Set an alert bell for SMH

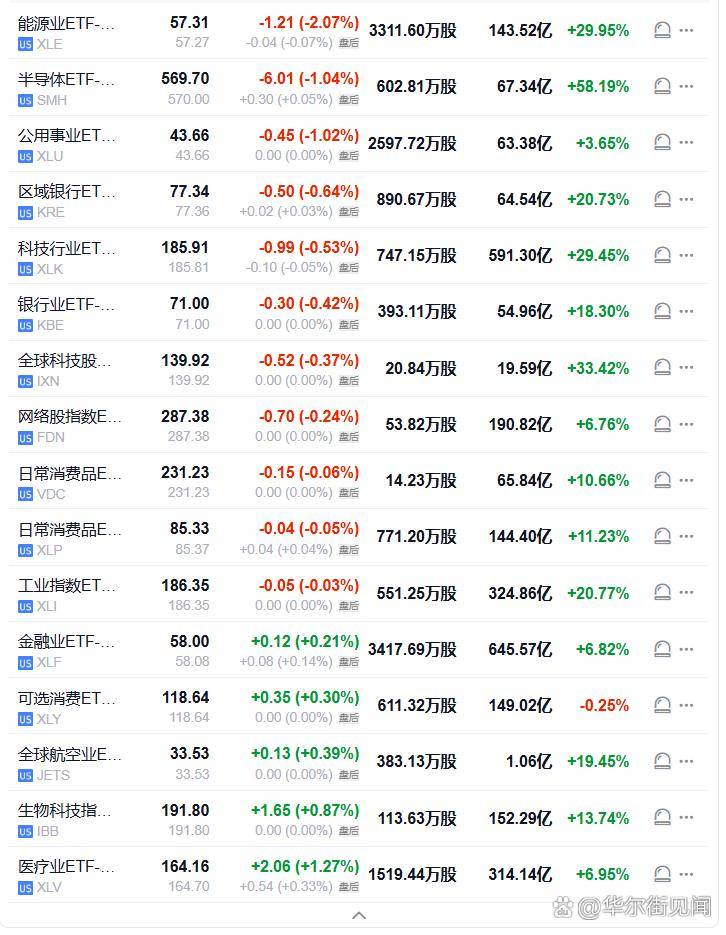[662, 86]
